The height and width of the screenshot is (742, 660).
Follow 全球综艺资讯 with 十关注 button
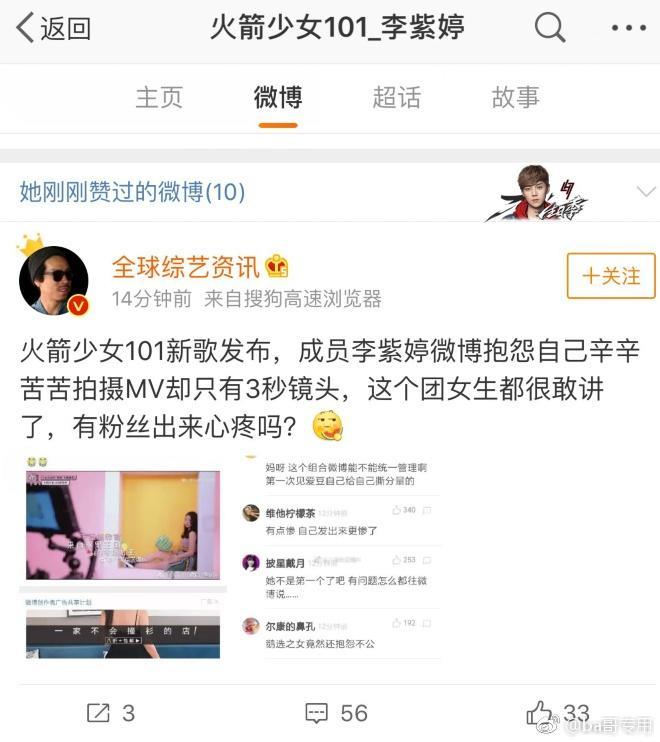(x=610, y=276)
